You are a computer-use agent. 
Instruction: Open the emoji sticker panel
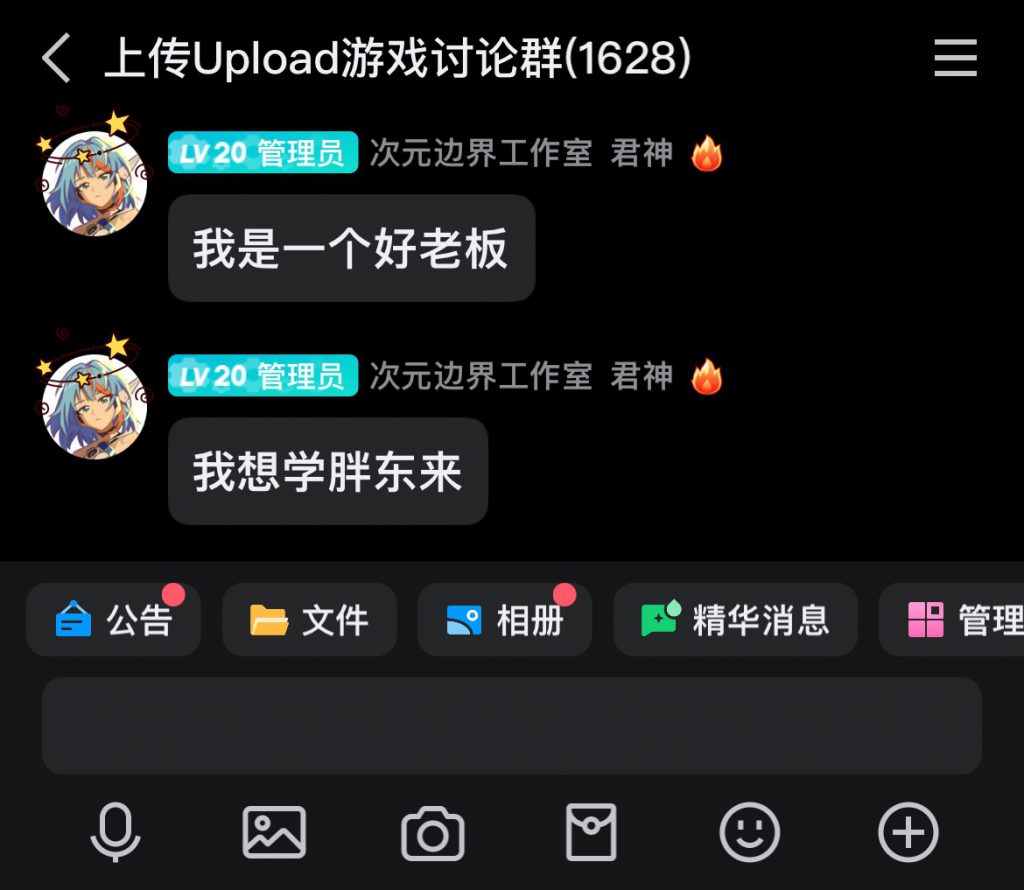pyautogui.click(x=750, y=832)
